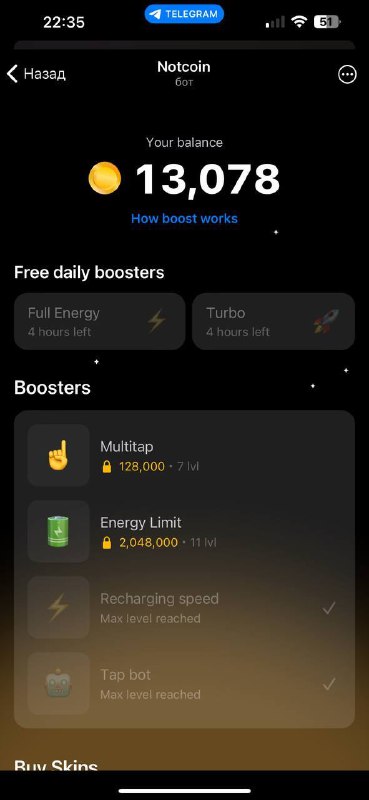Tap the Tap bot booster row
This screenshot has height=800, width=369.
point(184,683)
